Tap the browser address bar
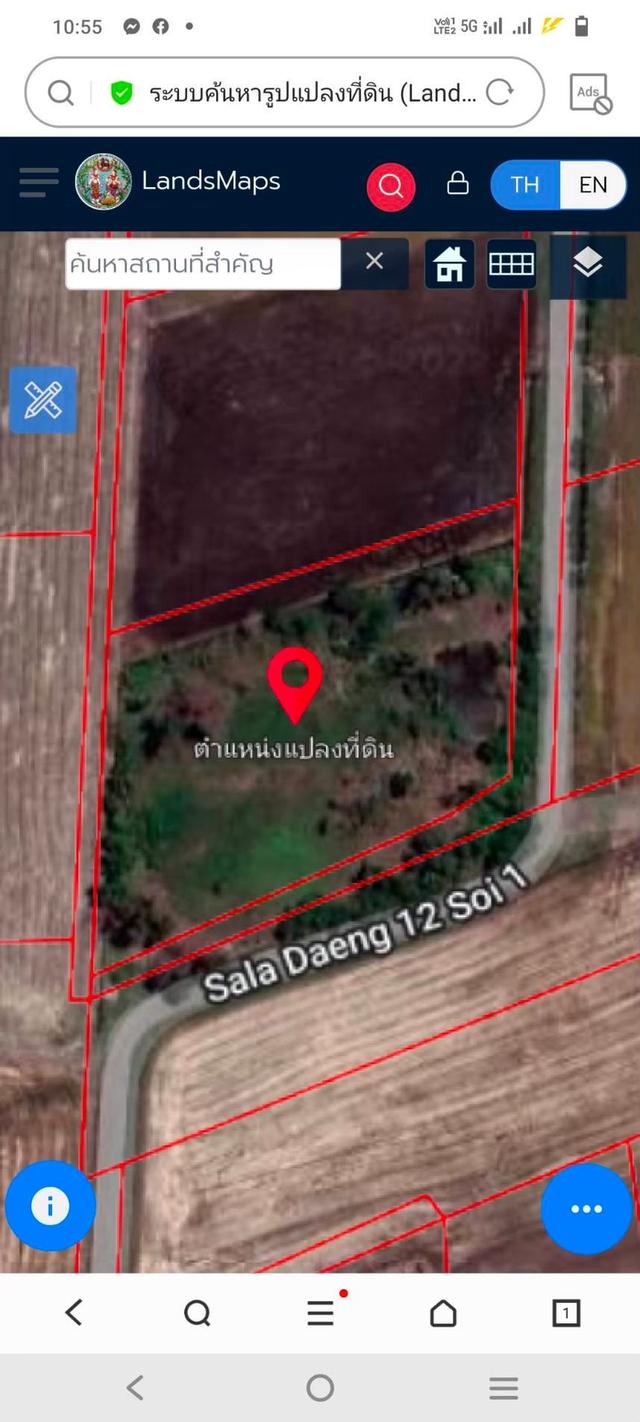 (300, 93)
